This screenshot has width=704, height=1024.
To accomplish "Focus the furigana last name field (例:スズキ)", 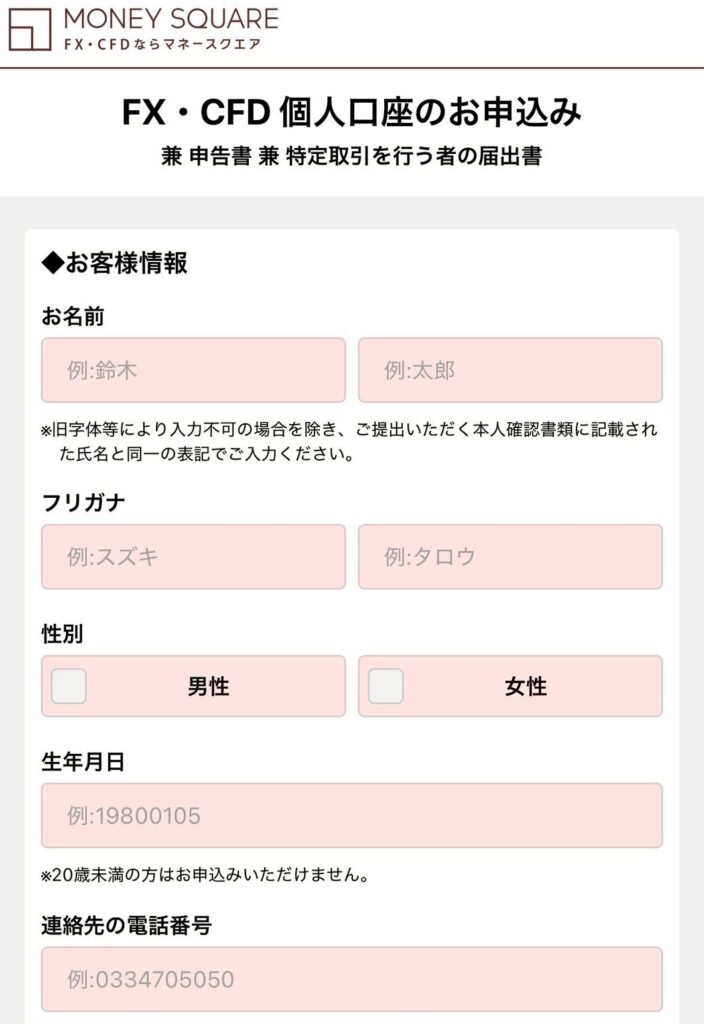I will (193, 557).
